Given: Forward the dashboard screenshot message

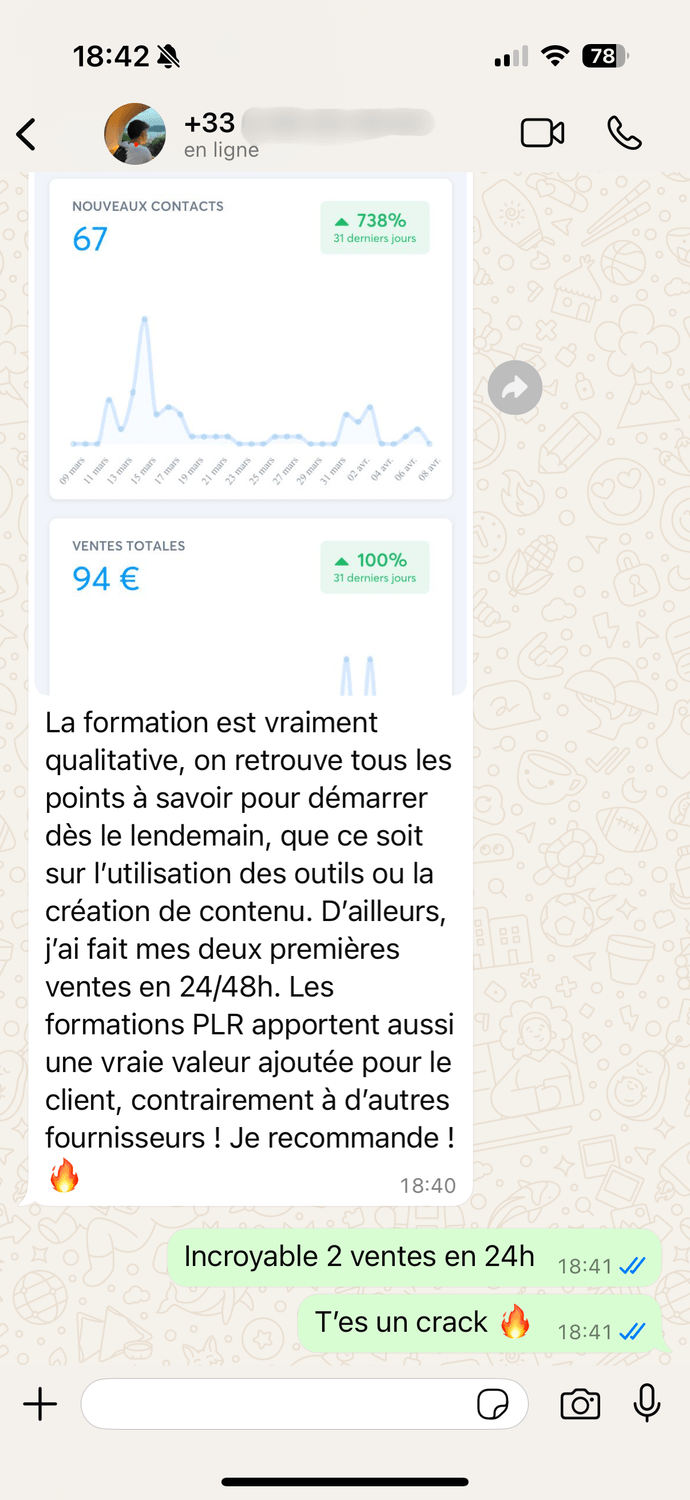Looking at the screenshot, I should click(515, 387).
